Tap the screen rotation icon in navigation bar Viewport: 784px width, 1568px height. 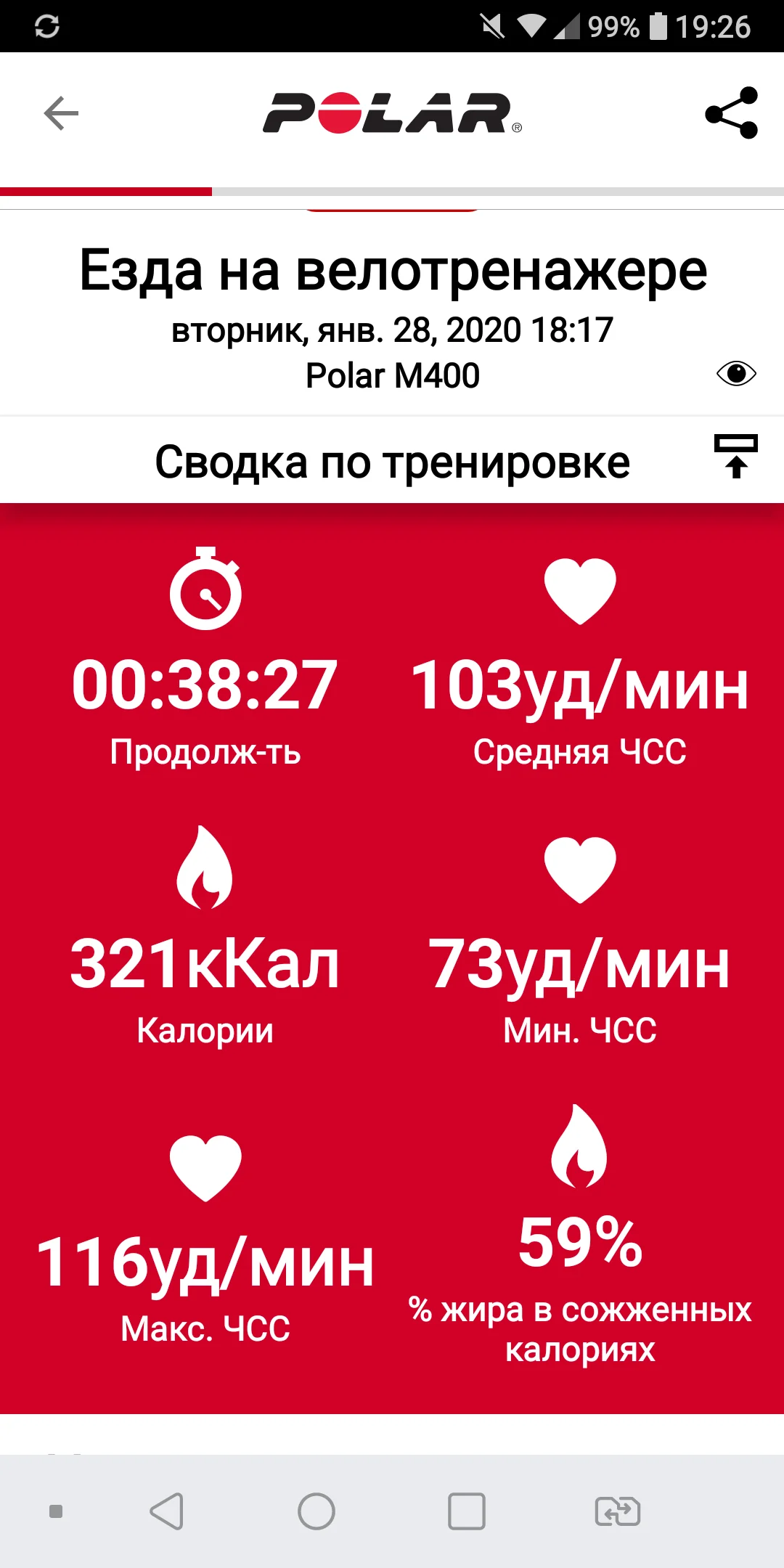click(617, 1511)
